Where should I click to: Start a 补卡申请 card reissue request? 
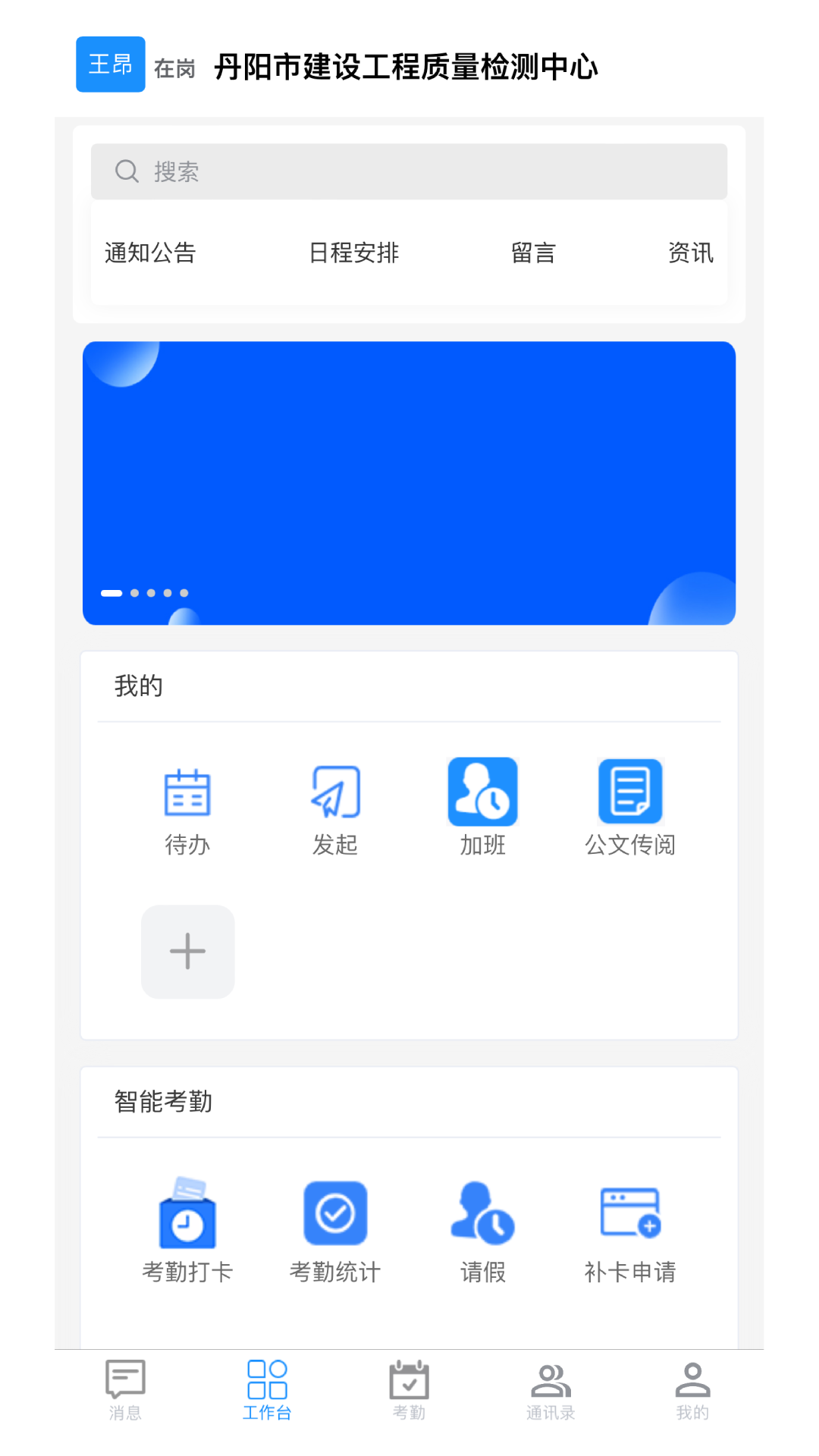pos(630,1230)
